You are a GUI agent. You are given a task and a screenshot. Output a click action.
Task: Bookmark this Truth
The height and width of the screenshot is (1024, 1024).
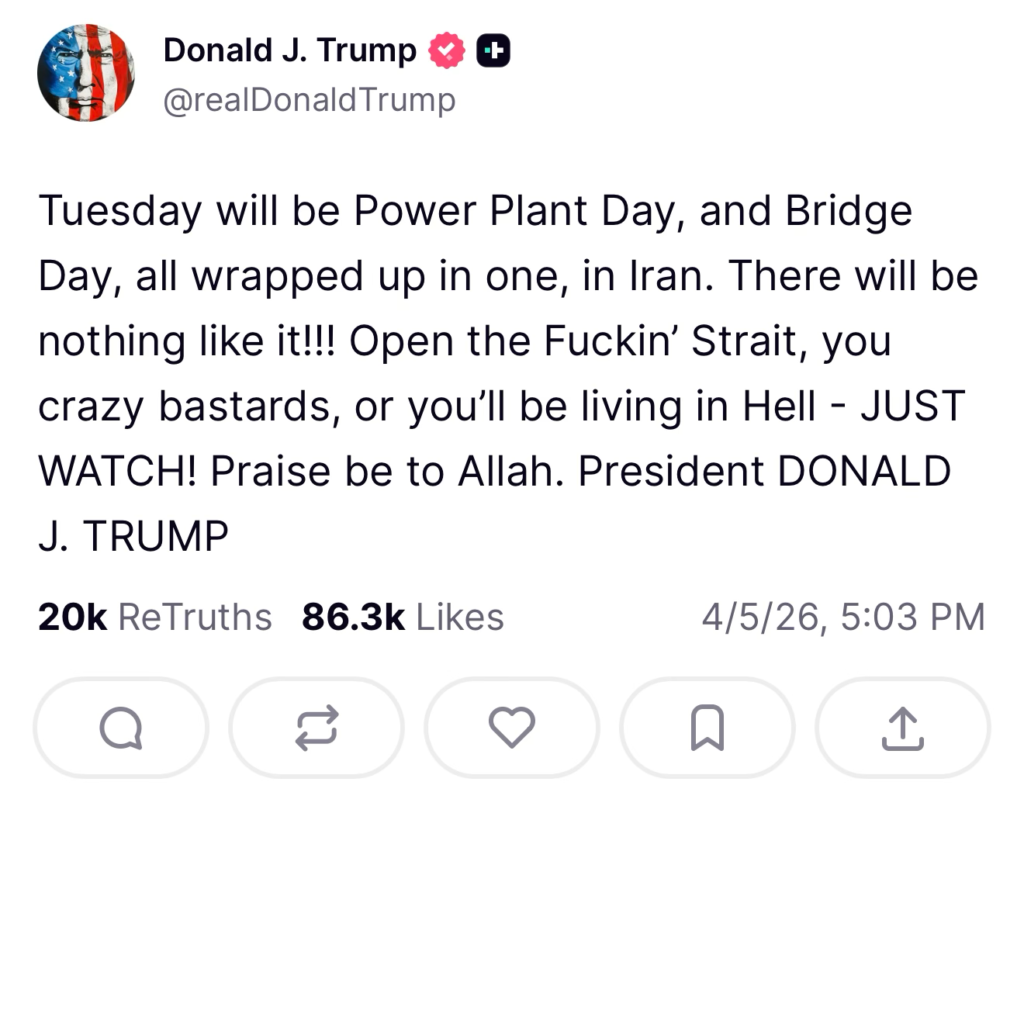pos(707,728)
